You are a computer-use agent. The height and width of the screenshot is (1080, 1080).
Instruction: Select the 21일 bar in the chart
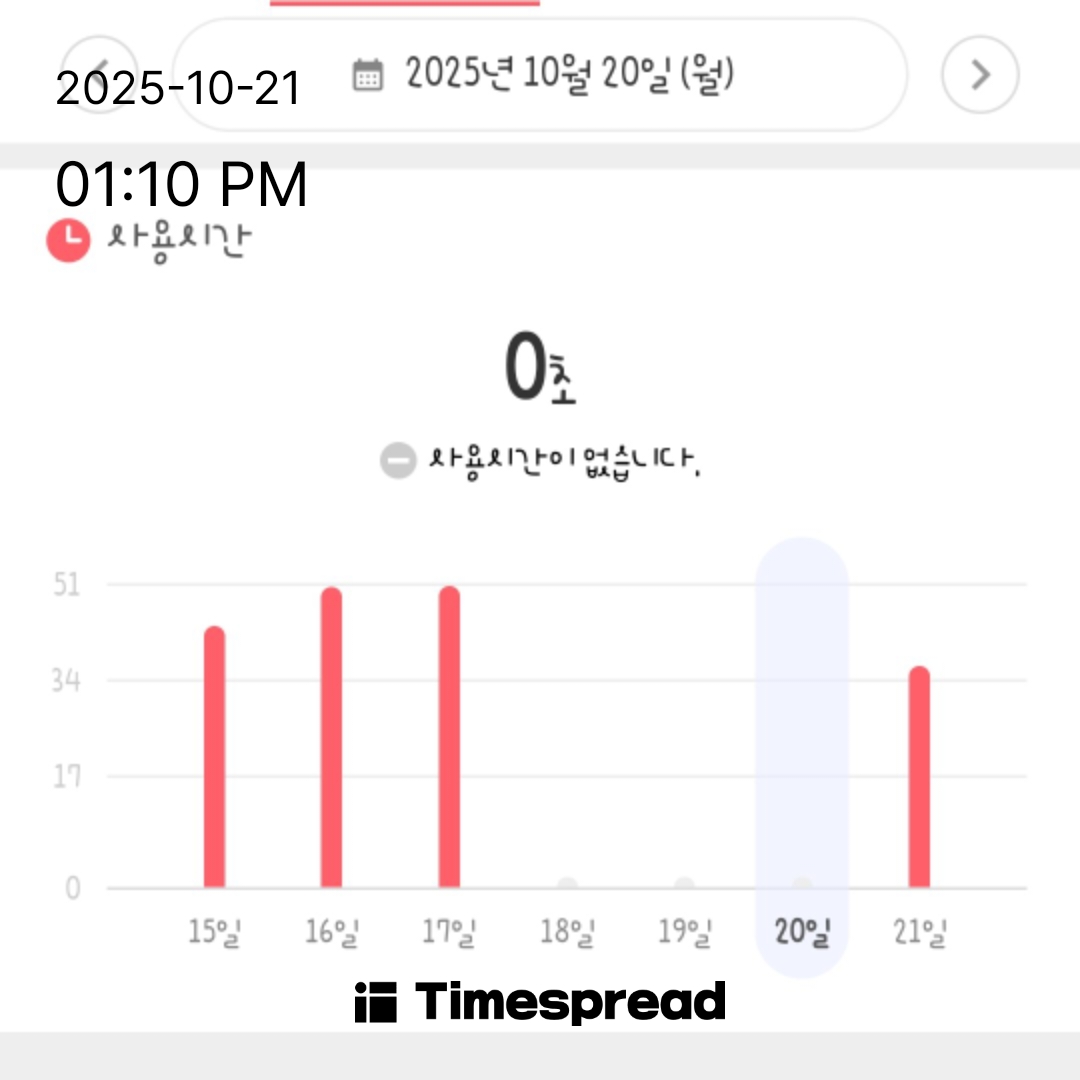[x=920, y=776]
